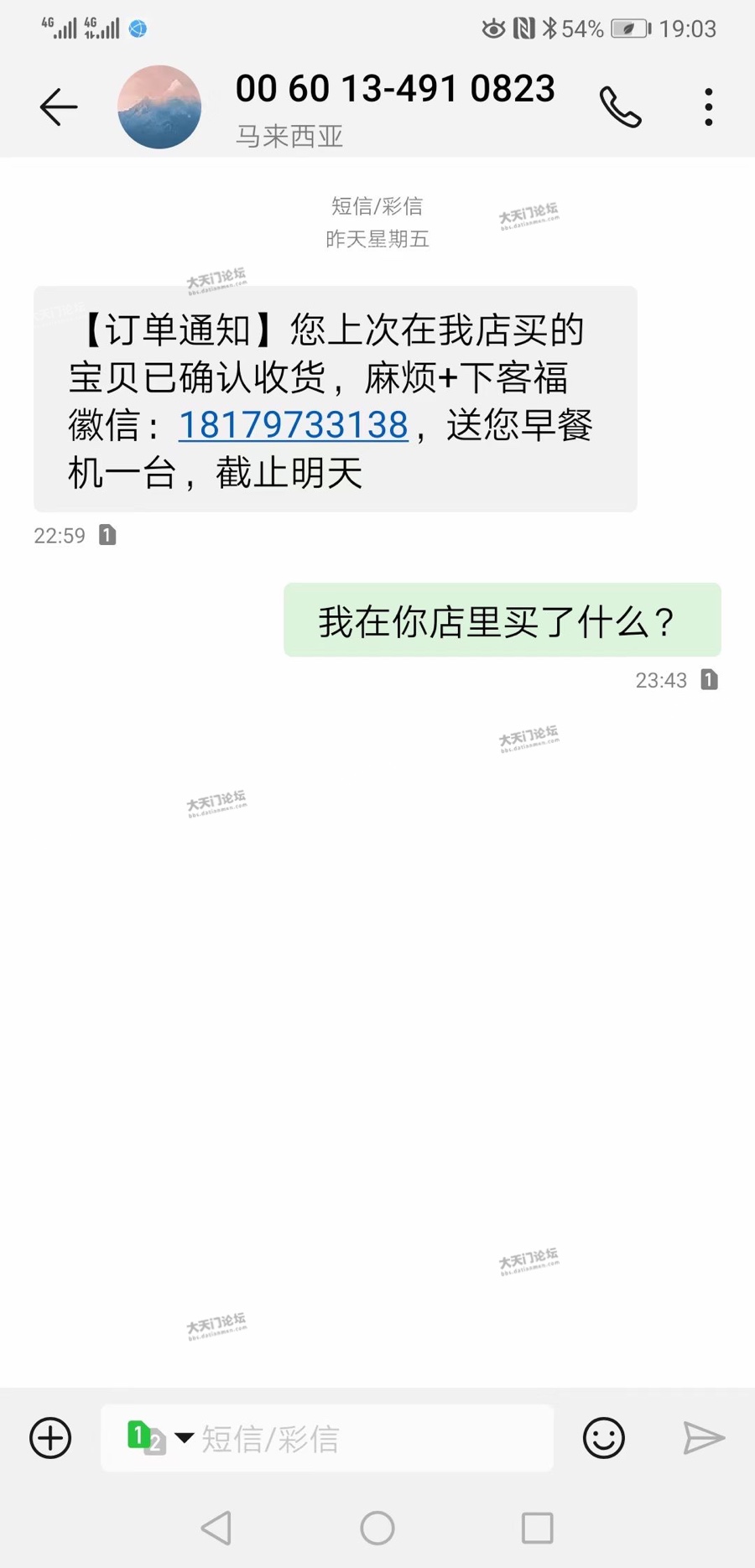
Task: Tap the system home button
Action: [x=377, y=1528]
